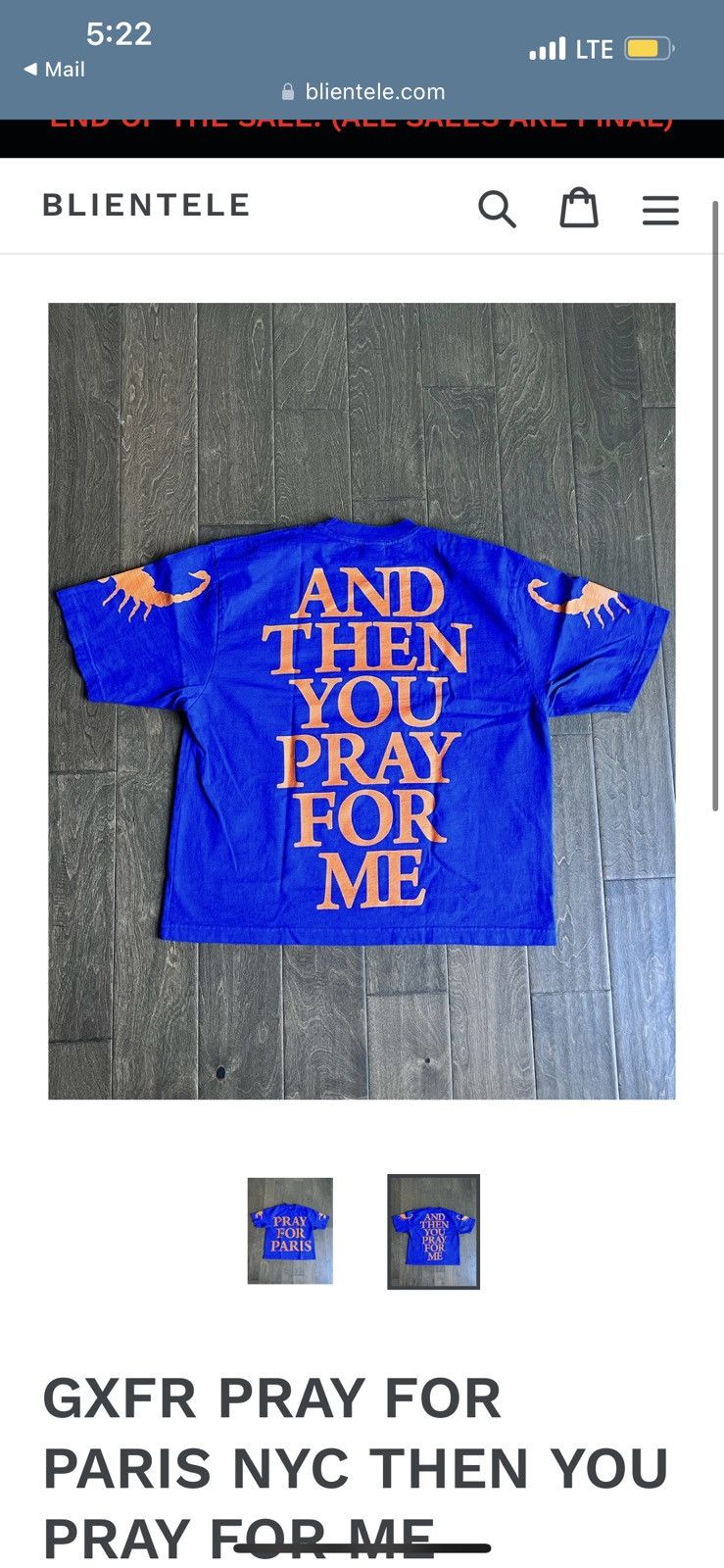Image resolution: width=724 pixels, height=1568 pixels.
Task: Select the PRAY FOR PARIS front thumbnail
Action: click(290, 1231)
